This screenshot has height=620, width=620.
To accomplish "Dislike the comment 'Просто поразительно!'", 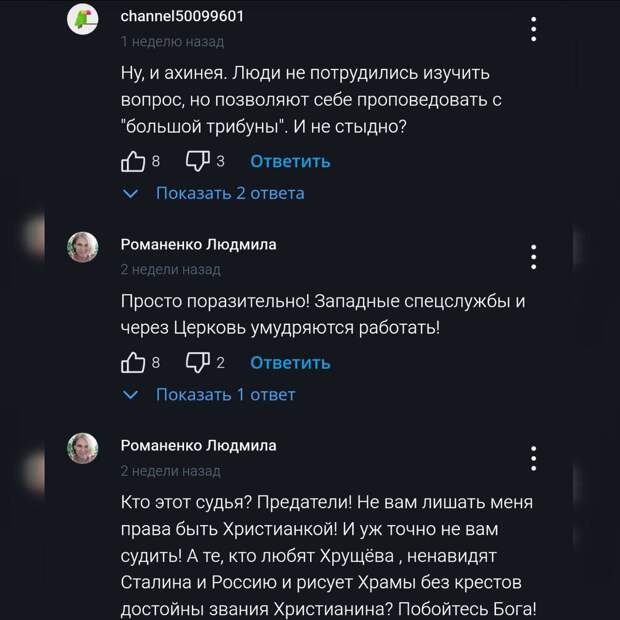I will (198, 362).
